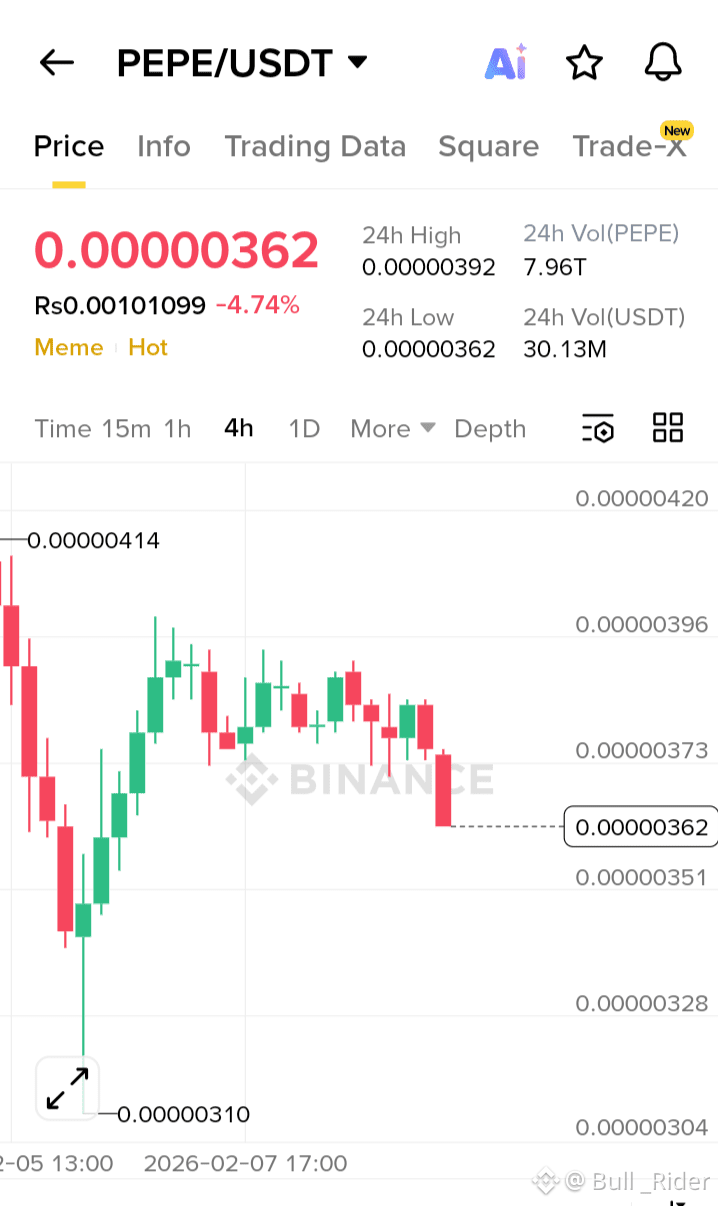
Task: Switch to the Trading Data tab
Action: [315, 147]
